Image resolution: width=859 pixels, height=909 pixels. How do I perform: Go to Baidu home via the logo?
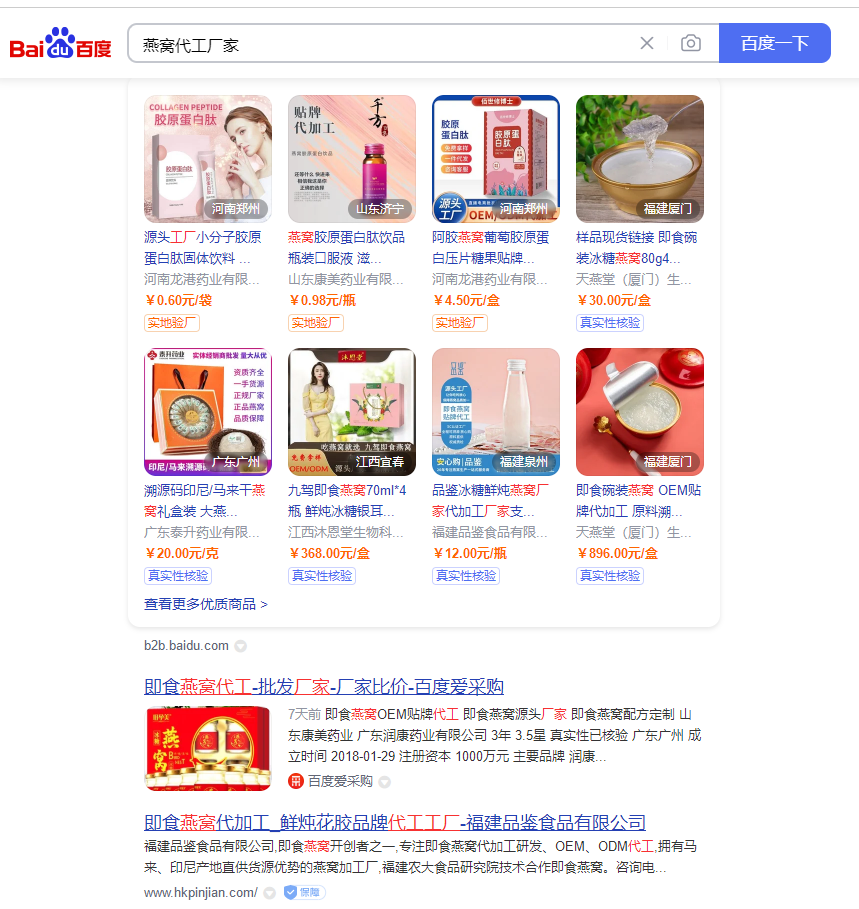(x=60, y=45)
